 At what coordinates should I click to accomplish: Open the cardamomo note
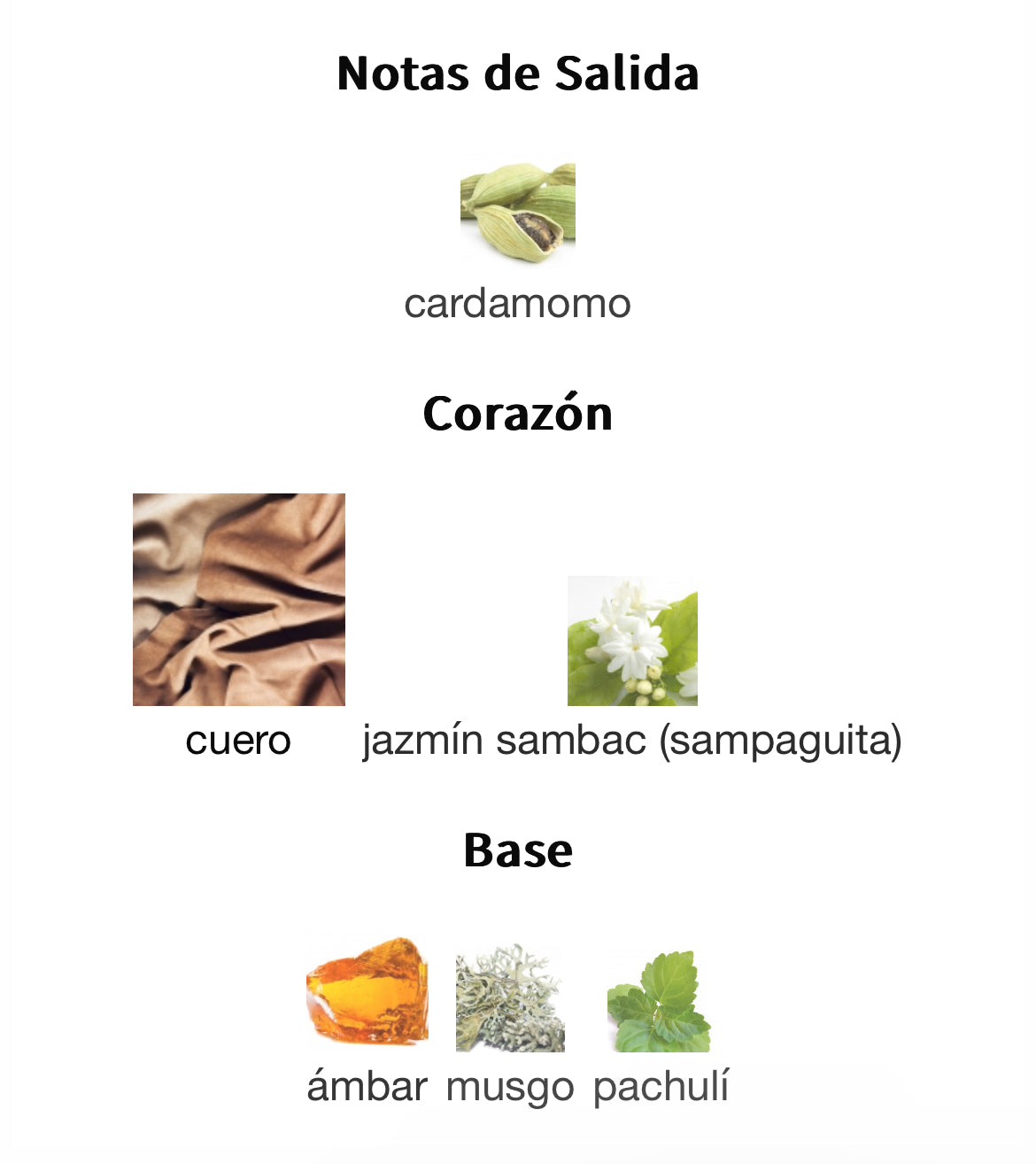point(517,214)
